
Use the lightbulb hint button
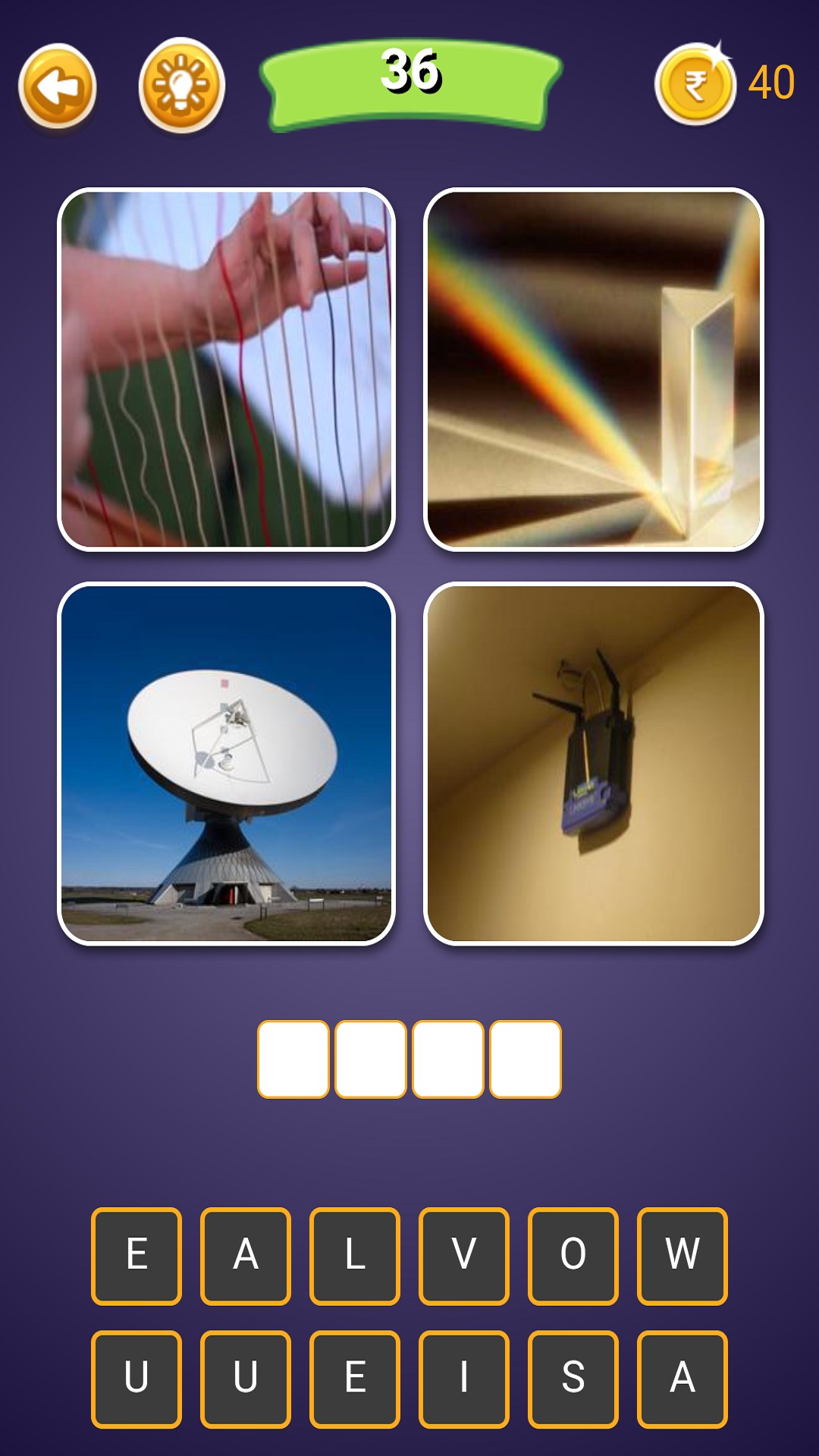181,86
